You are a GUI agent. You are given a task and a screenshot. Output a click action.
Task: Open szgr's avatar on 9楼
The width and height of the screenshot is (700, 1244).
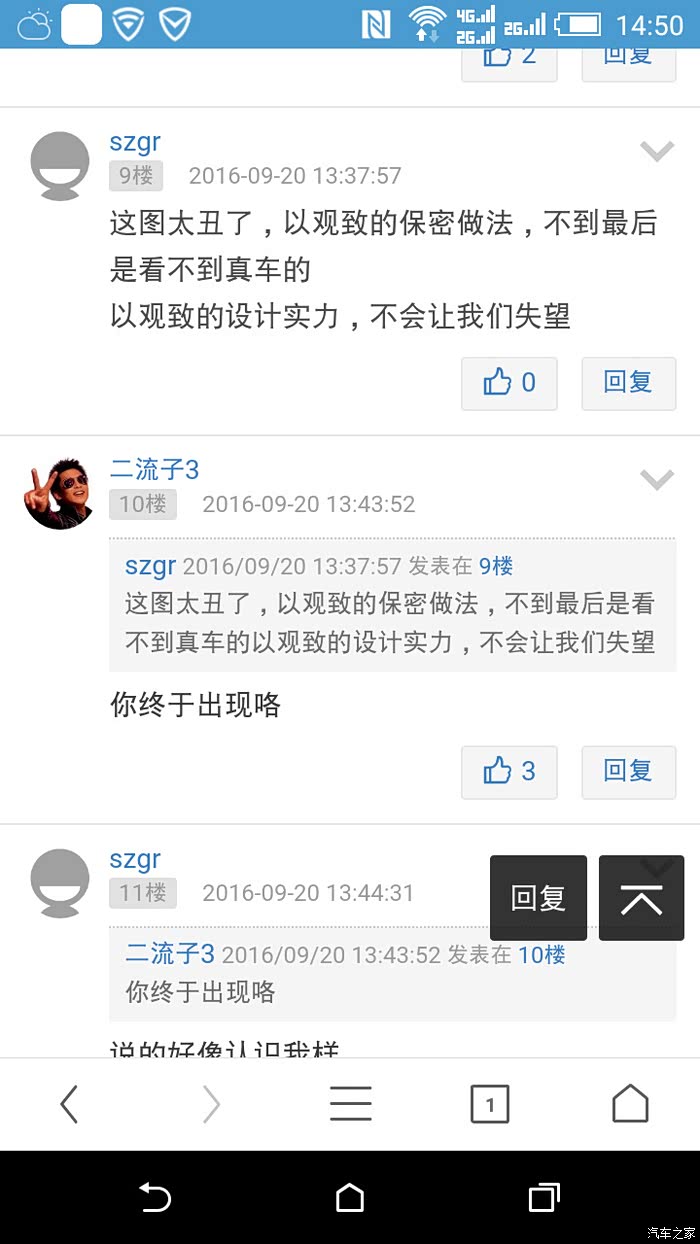click(60, 166)
